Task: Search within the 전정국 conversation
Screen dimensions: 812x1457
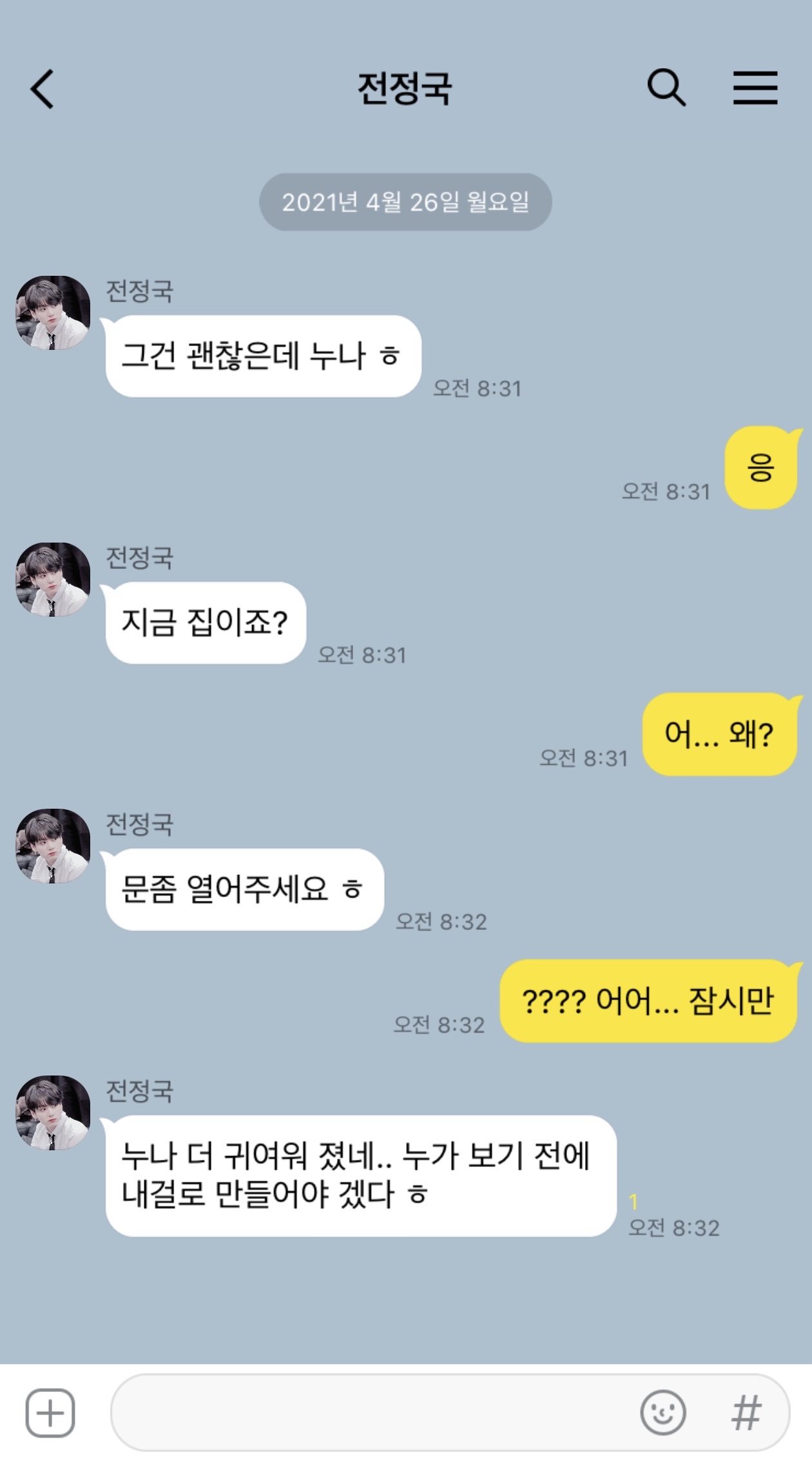Action: pyautogui.click(x=666, y=87)
